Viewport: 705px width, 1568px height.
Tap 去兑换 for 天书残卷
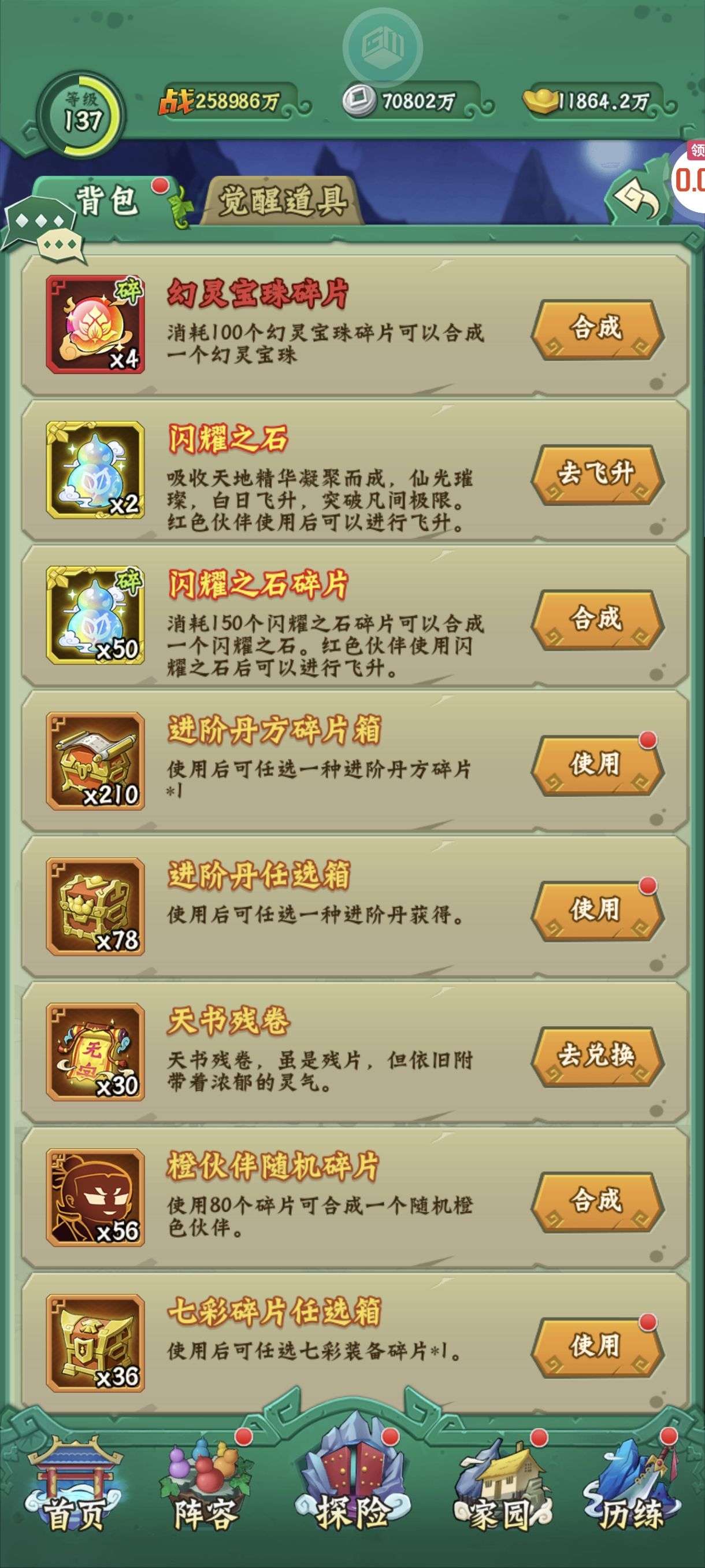point(597,1056)
